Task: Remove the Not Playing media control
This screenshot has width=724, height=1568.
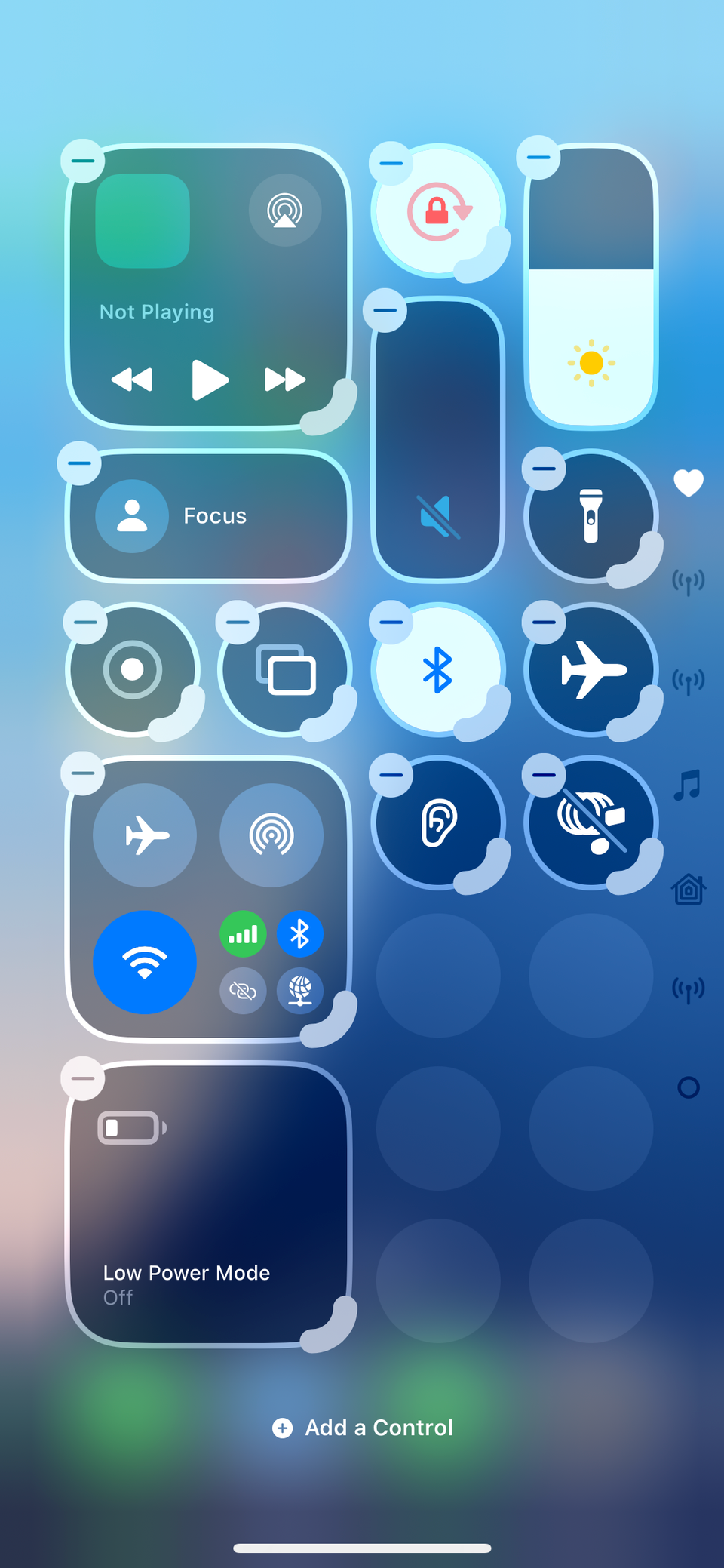Action: (x=83, y=161)
